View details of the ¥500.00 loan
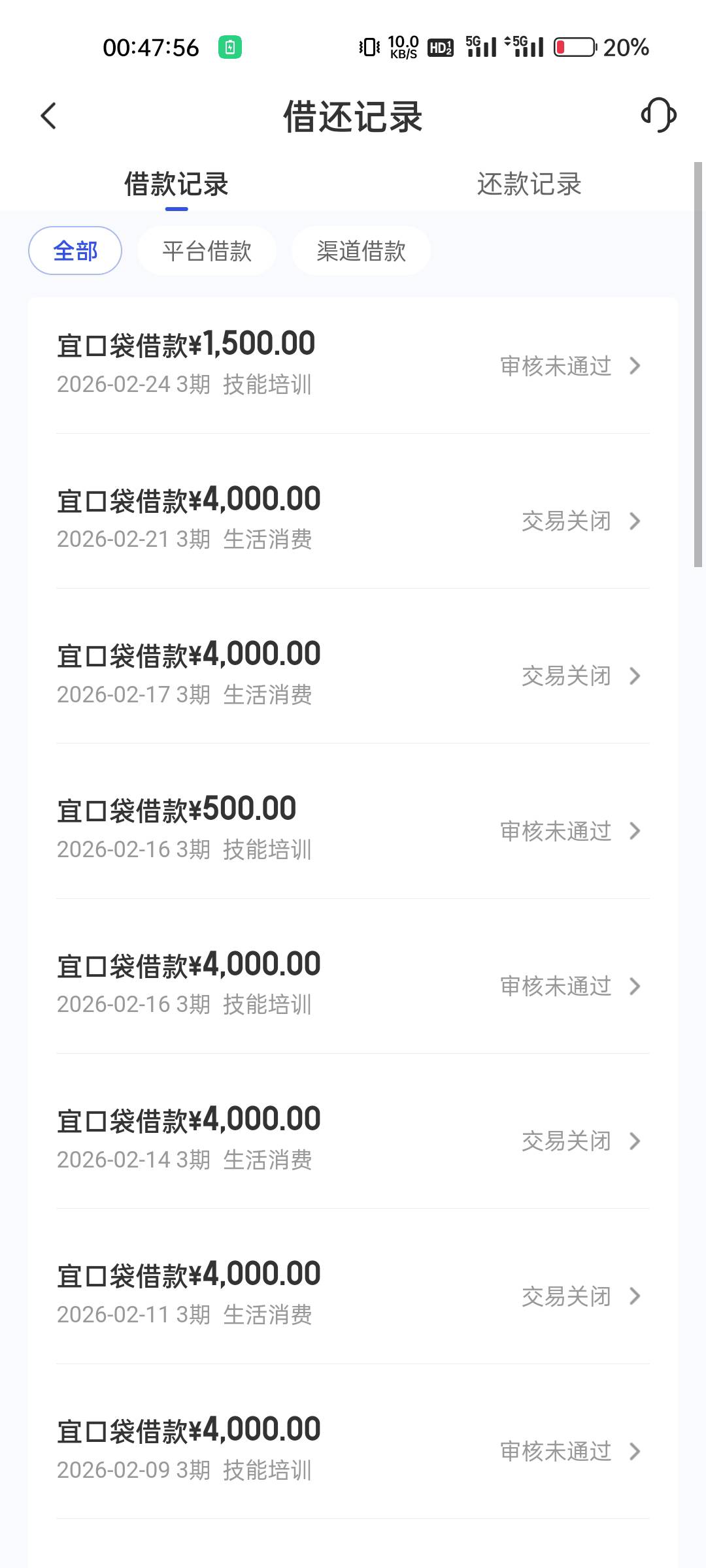Viewport: 706px width, 1568px height. [x=353, y=830]
